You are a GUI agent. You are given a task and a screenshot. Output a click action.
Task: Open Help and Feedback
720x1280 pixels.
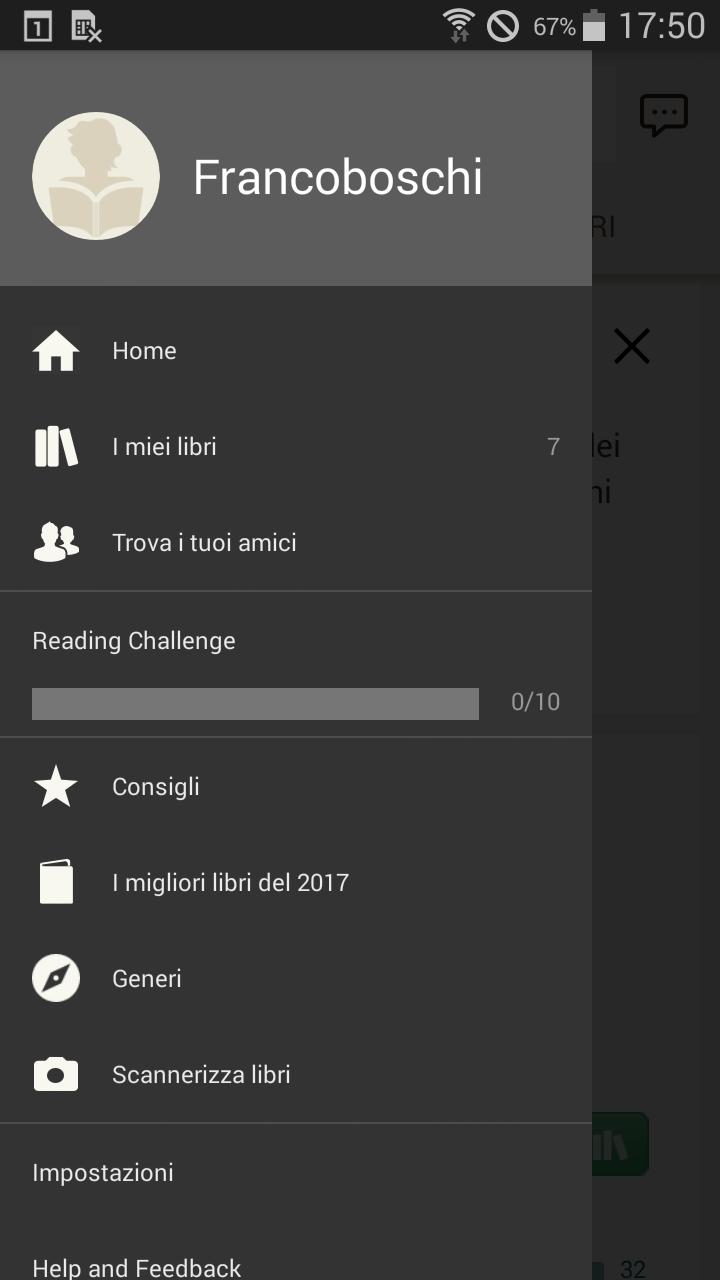pyautogui.click(x=296, y=1255)
